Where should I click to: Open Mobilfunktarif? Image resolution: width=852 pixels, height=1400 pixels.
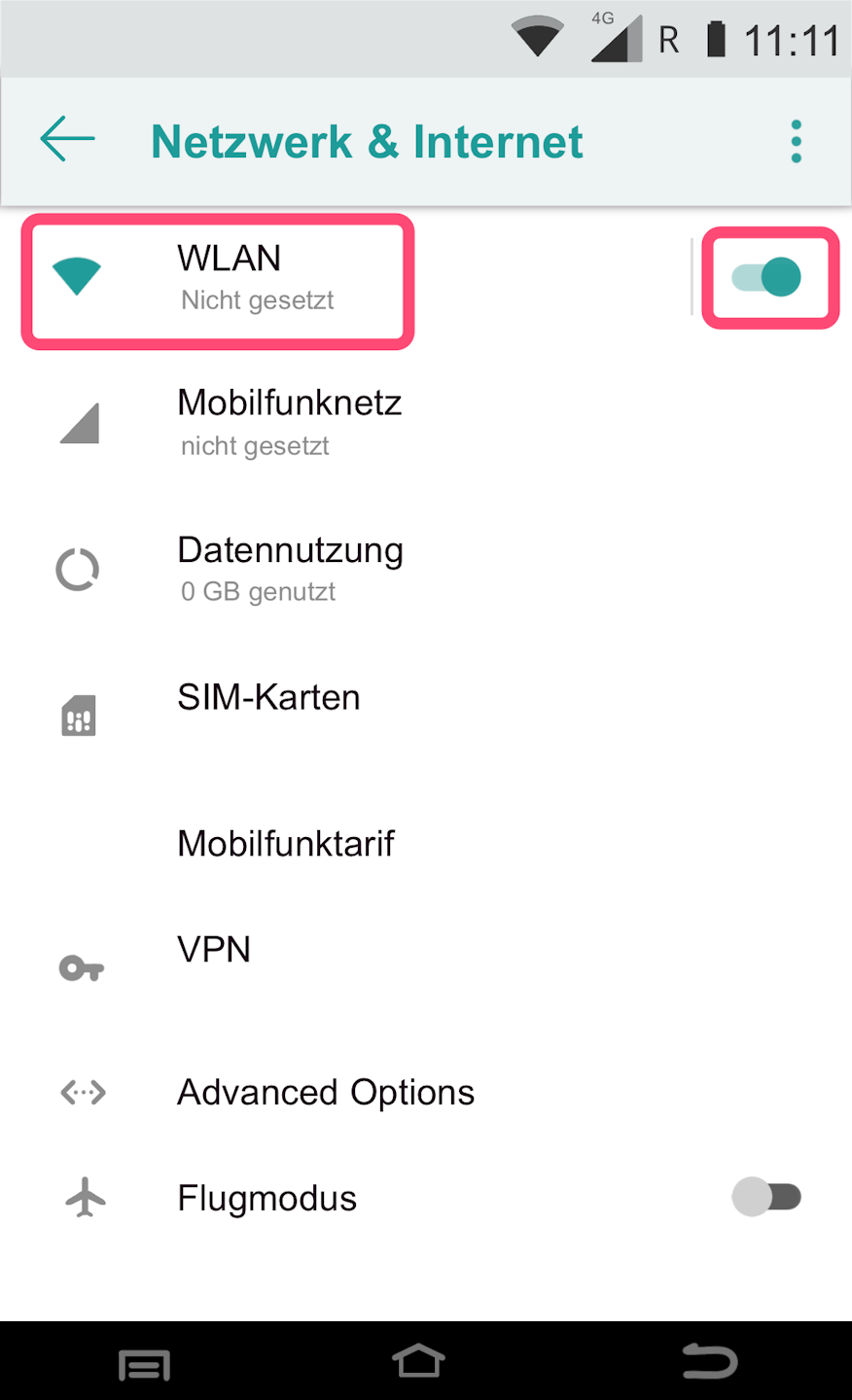coord(285,844)
